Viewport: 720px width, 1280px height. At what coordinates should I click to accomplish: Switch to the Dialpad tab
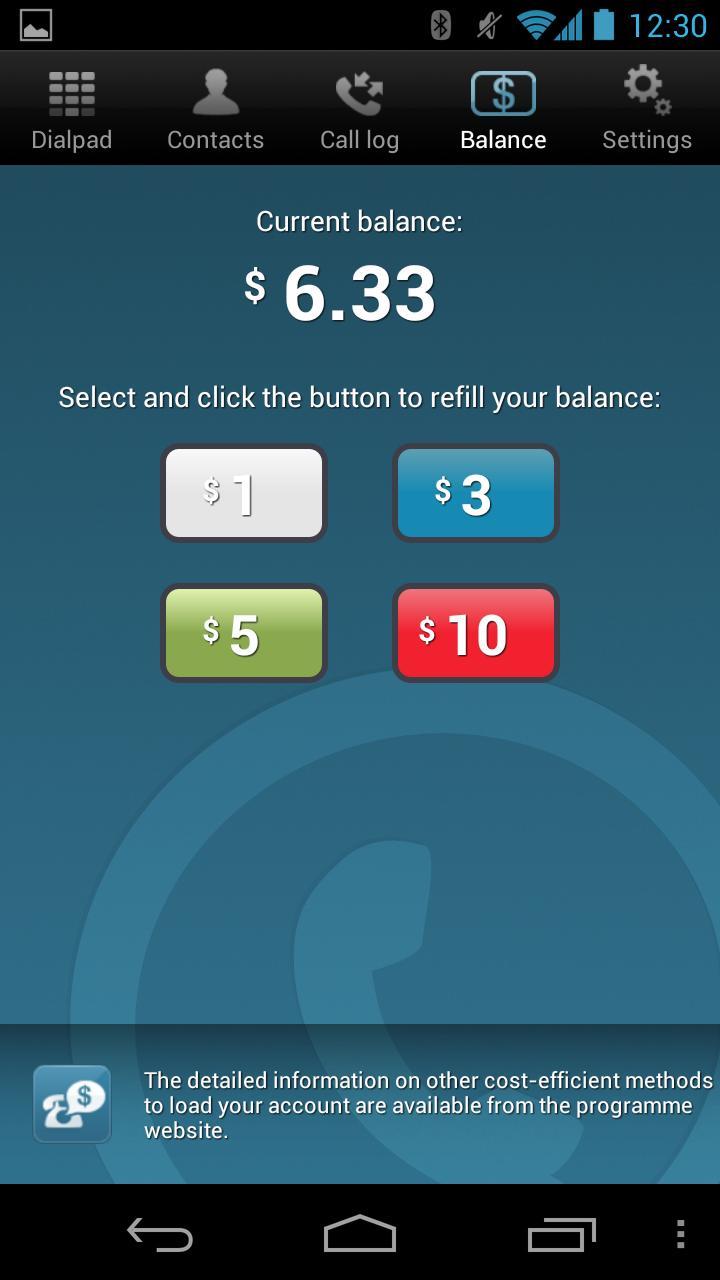(x=72, y=110)
